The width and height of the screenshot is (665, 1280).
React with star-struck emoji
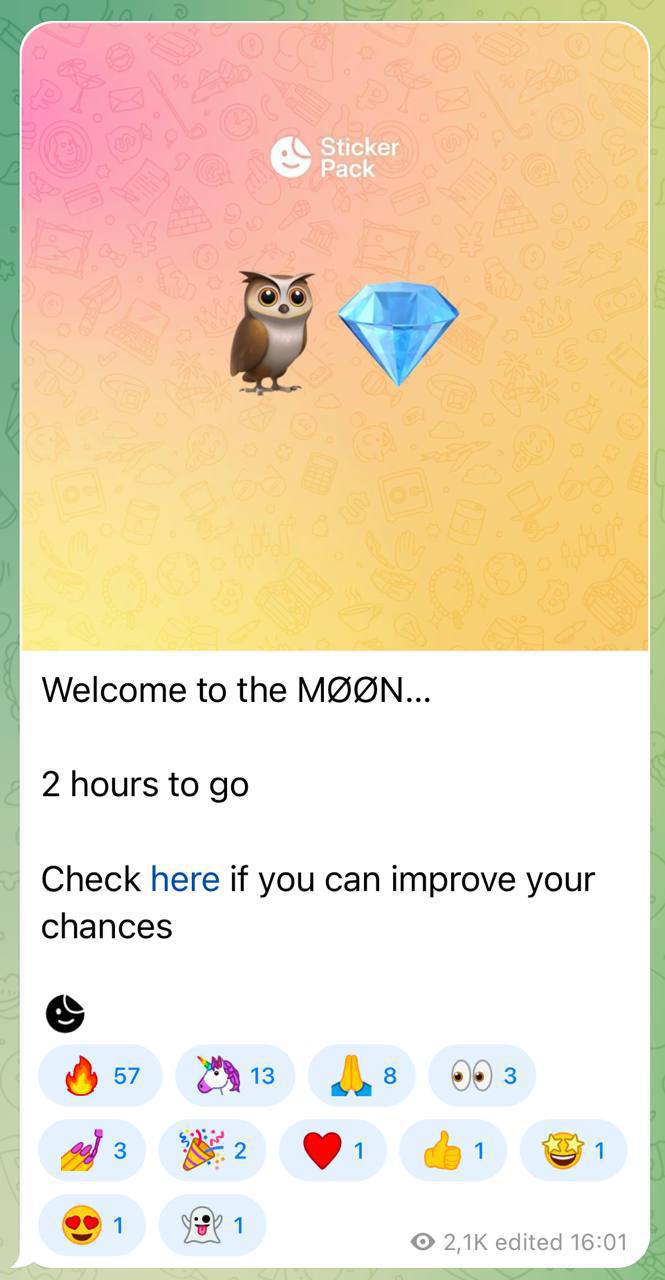[573, 1151]
